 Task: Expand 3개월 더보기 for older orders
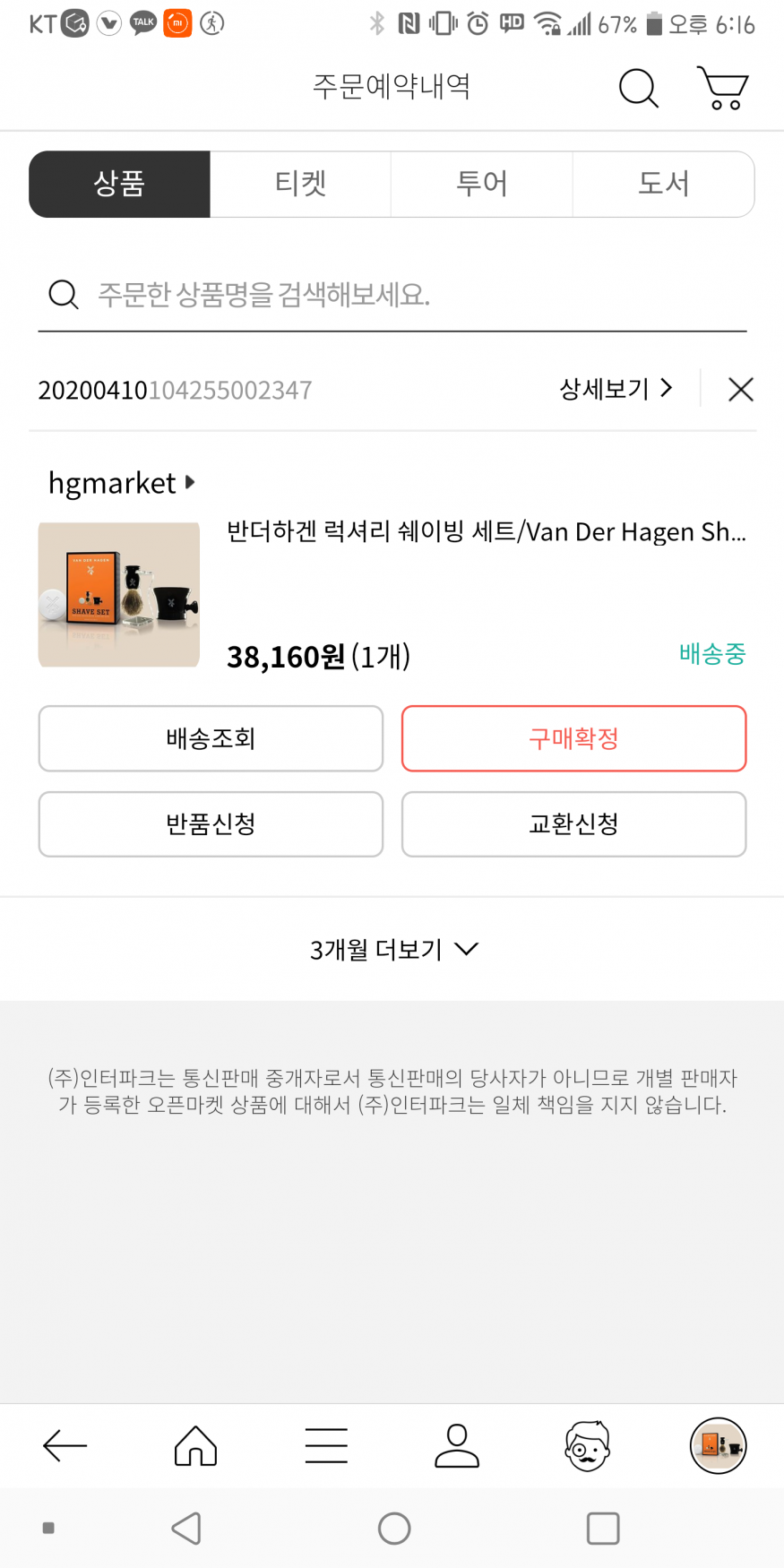392,949
